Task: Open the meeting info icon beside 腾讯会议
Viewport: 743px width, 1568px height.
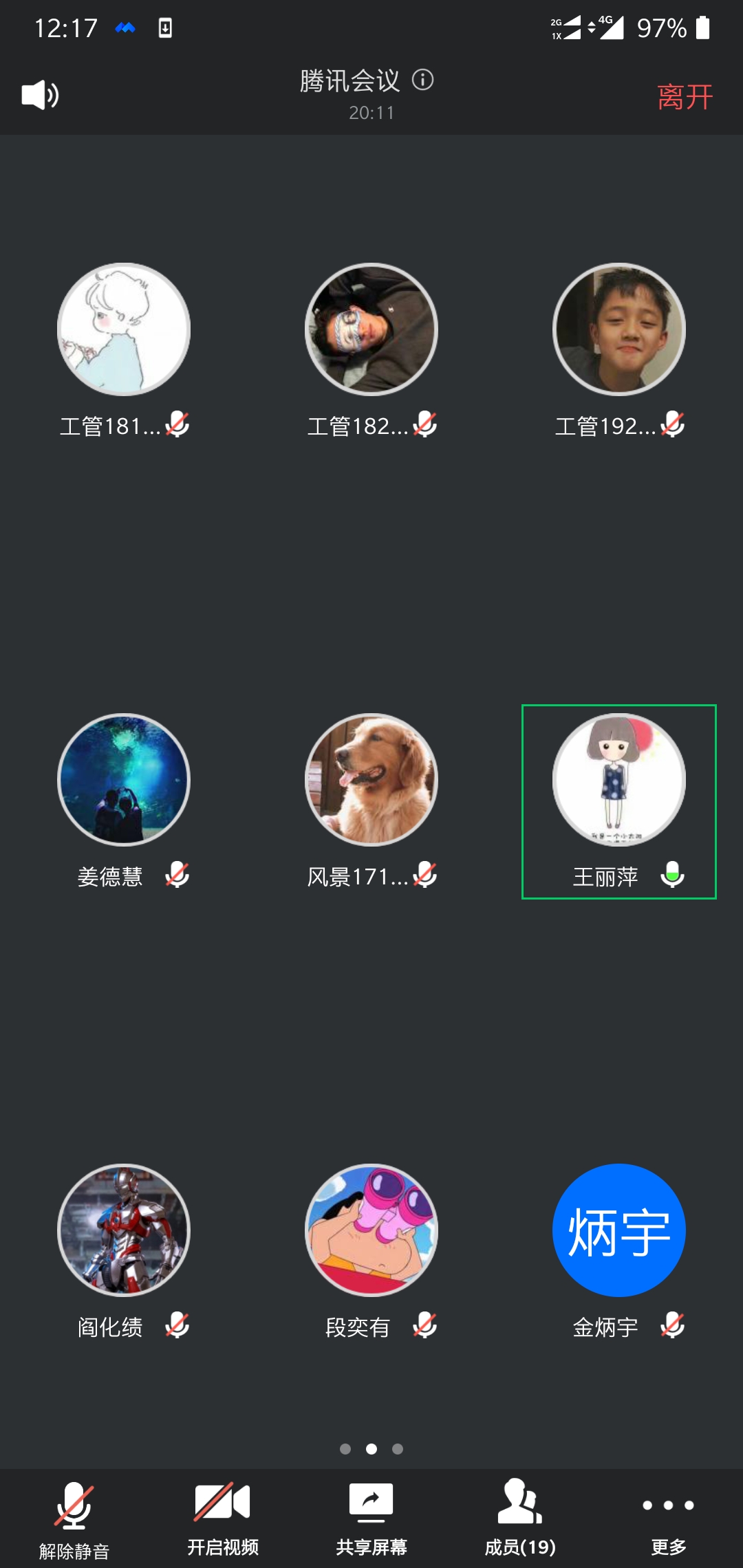Action: click(x=422, y=80)
